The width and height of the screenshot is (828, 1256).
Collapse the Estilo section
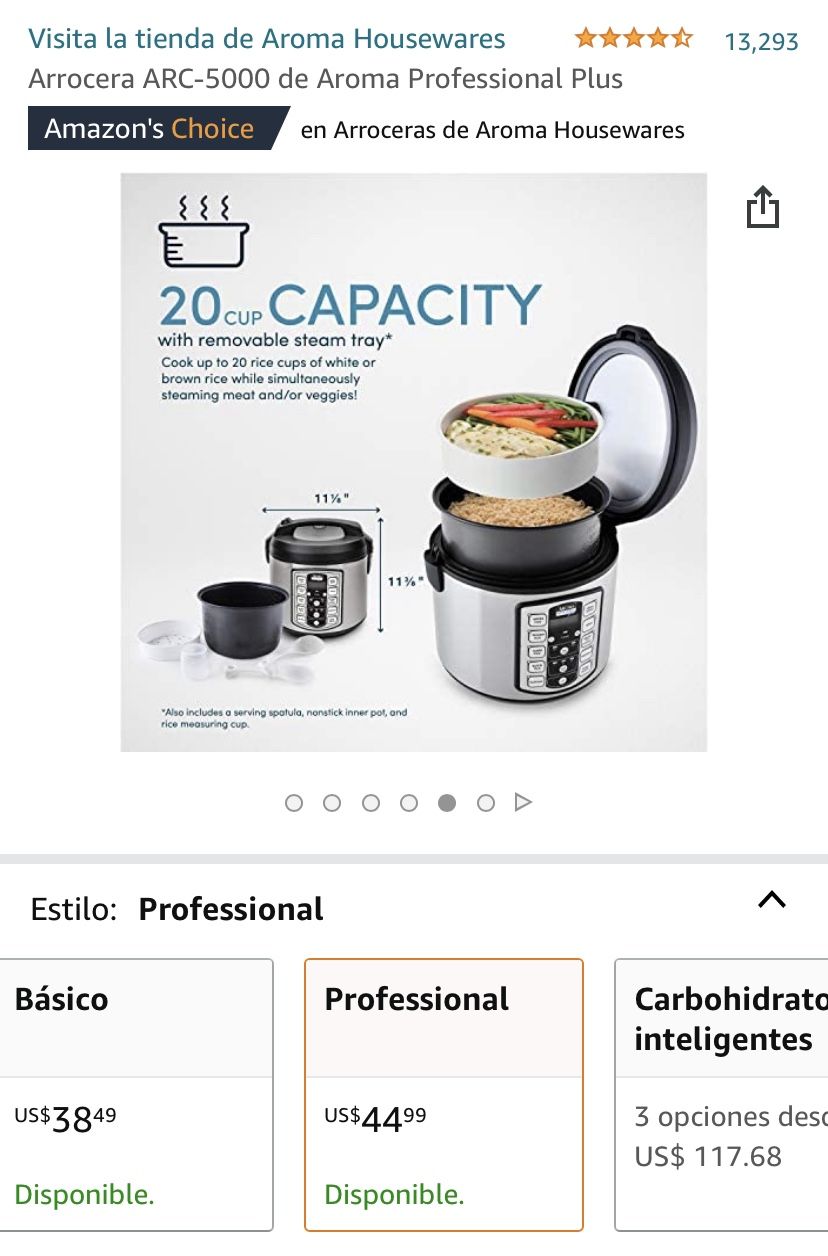click(x=772, y=899)
